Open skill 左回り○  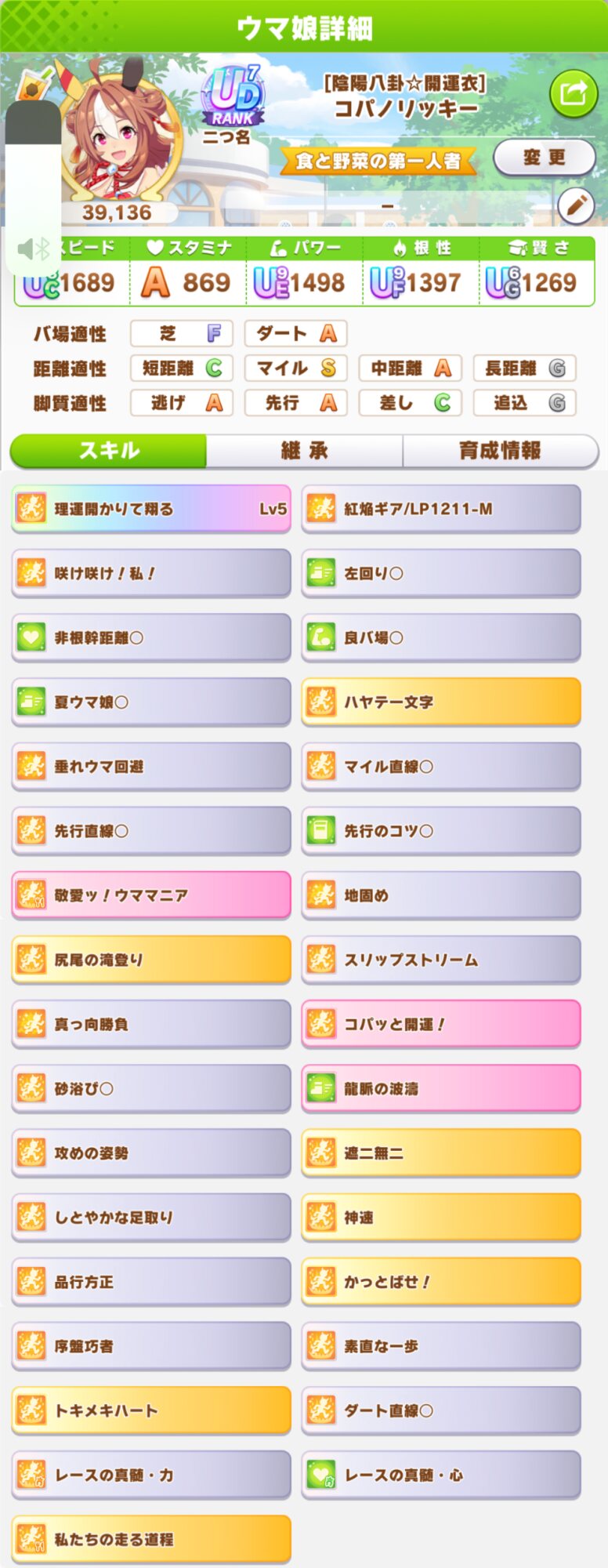click(x=441, y=573)
